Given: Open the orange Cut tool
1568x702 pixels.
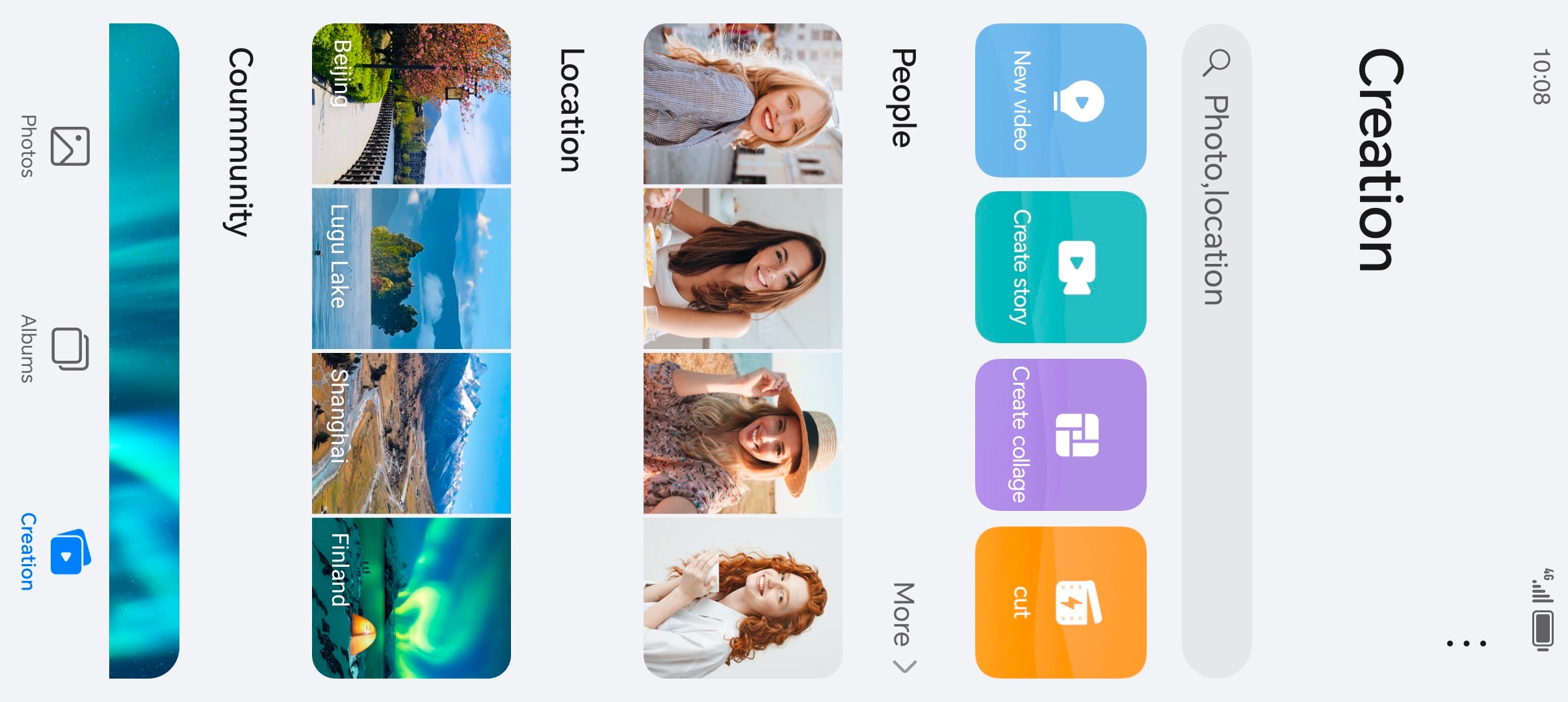Looking at the screenshot, I should click(x=1060, y=602).
